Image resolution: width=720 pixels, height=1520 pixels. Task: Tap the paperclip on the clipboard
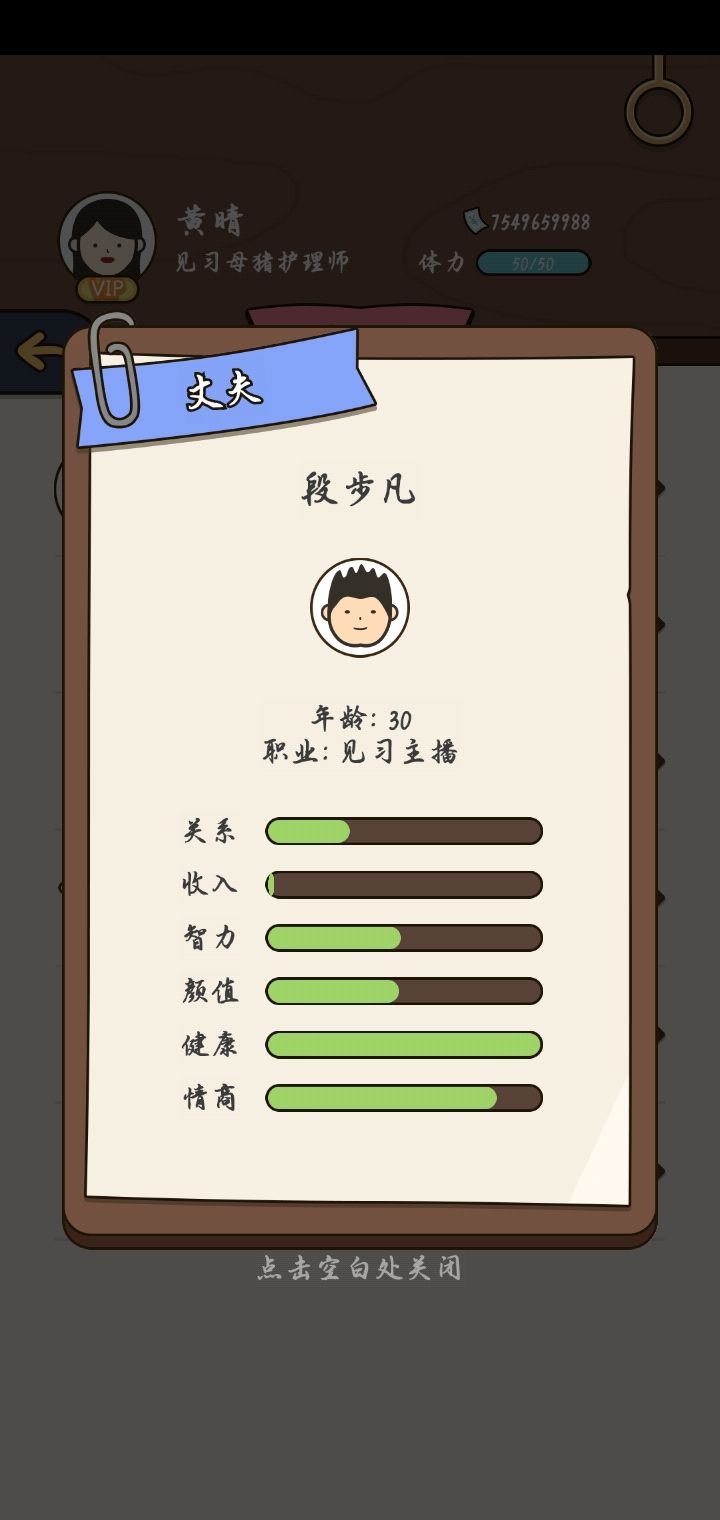(x=113, y=372)
